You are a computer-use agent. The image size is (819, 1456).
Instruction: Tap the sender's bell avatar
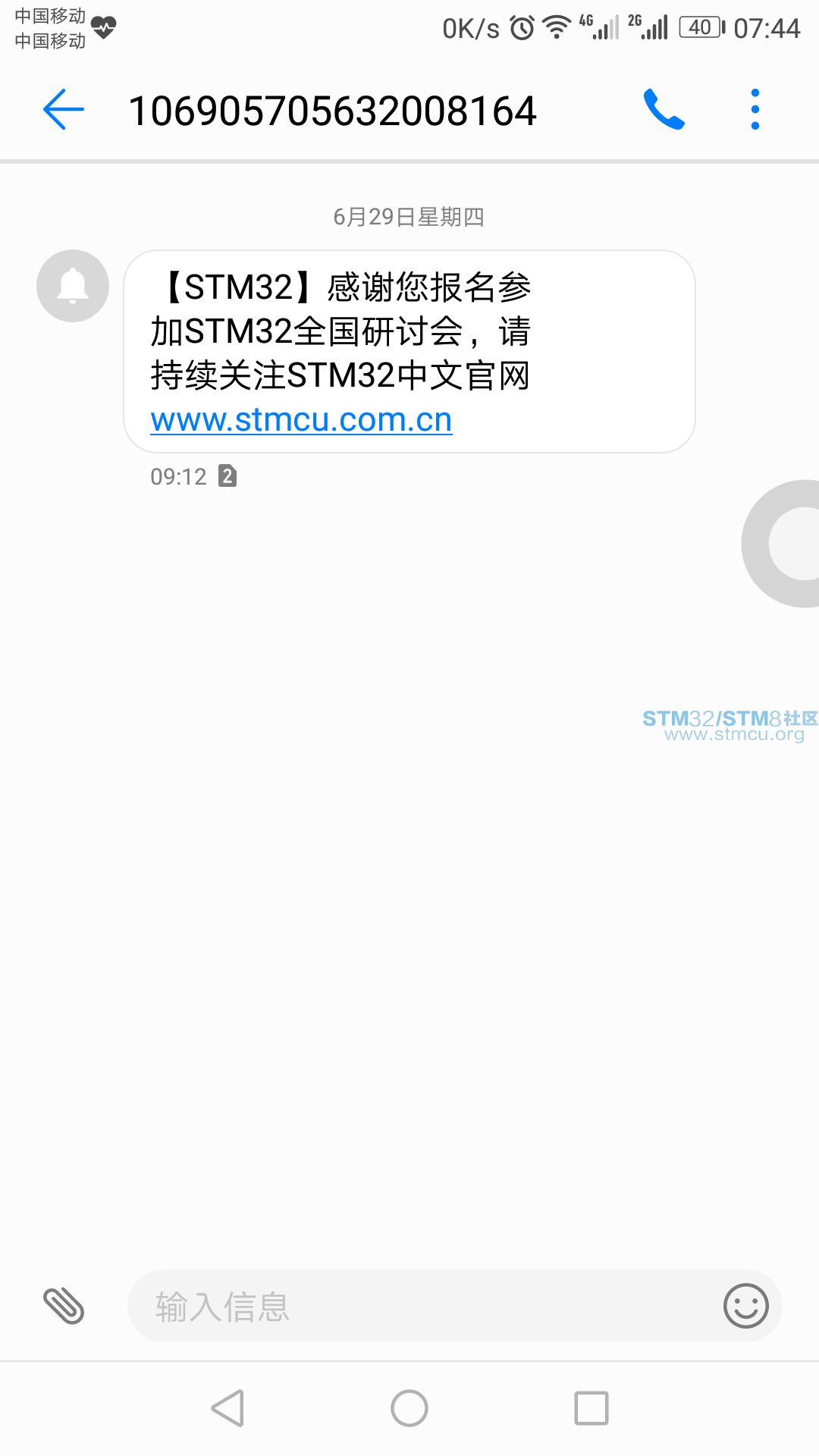pyautogui.click(x=73, y=286)
